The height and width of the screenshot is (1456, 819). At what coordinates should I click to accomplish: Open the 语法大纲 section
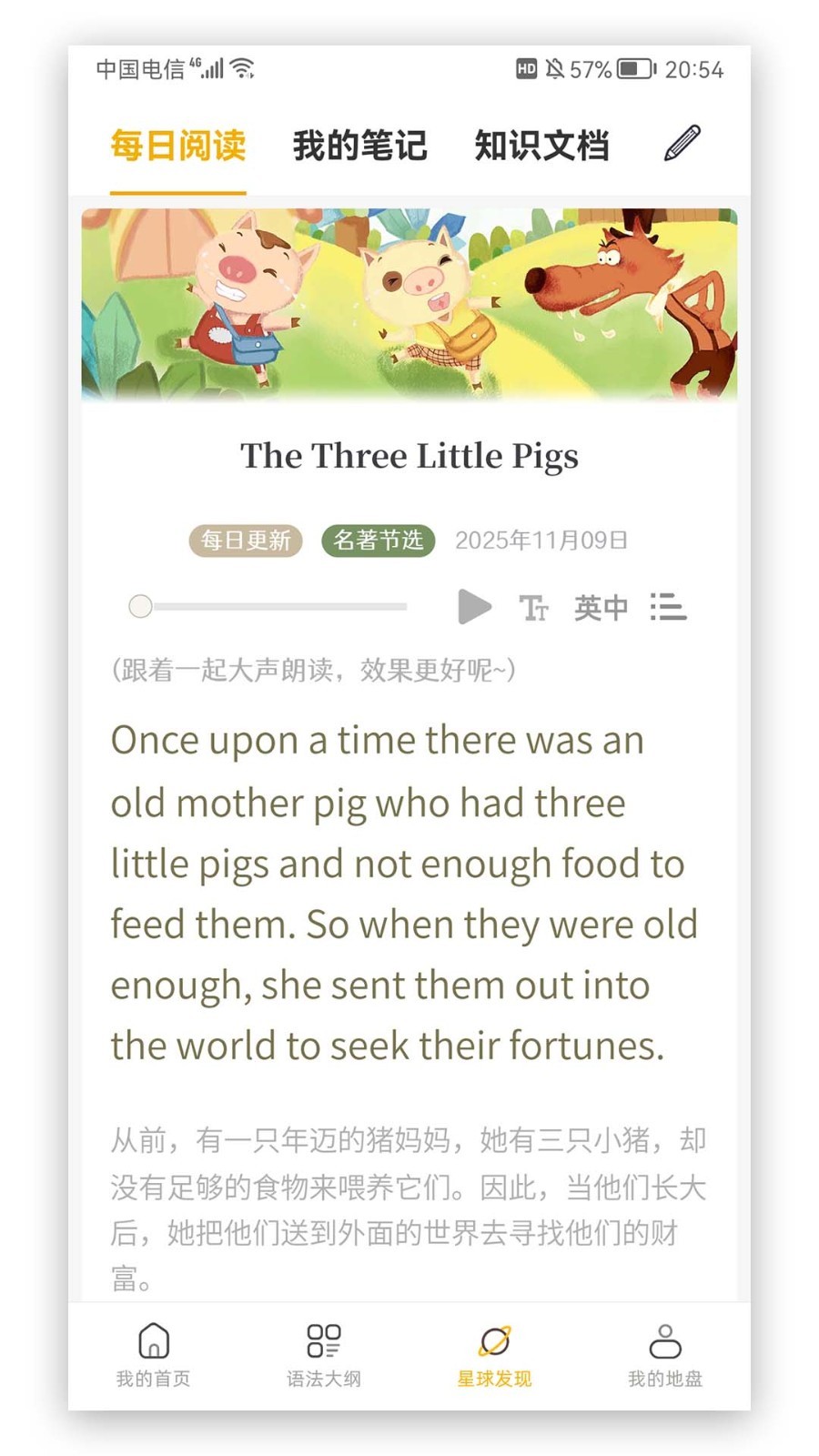(x=324, y=1355)
